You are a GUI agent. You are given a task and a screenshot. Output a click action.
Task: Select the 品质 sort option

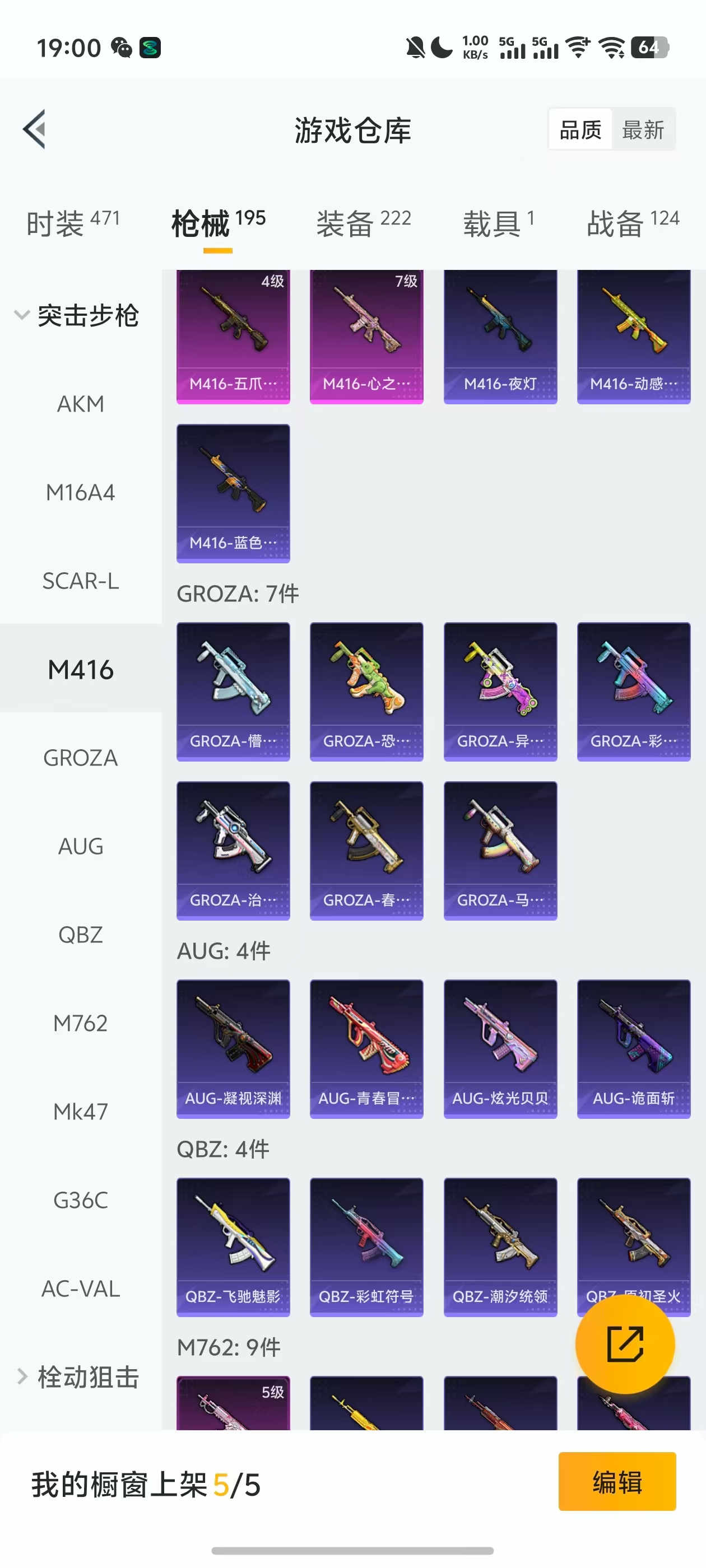point(580,130)
